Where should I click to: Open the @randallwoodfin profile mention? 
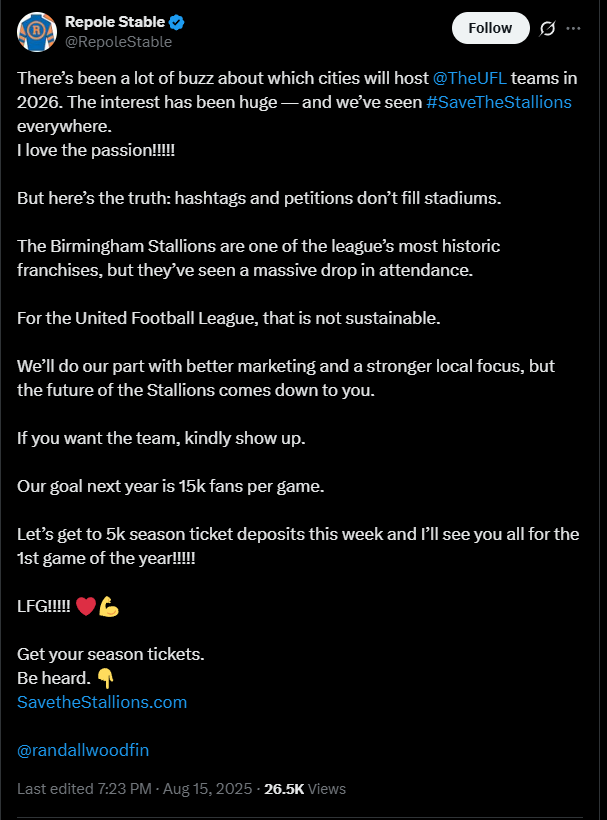pos(83,749)
